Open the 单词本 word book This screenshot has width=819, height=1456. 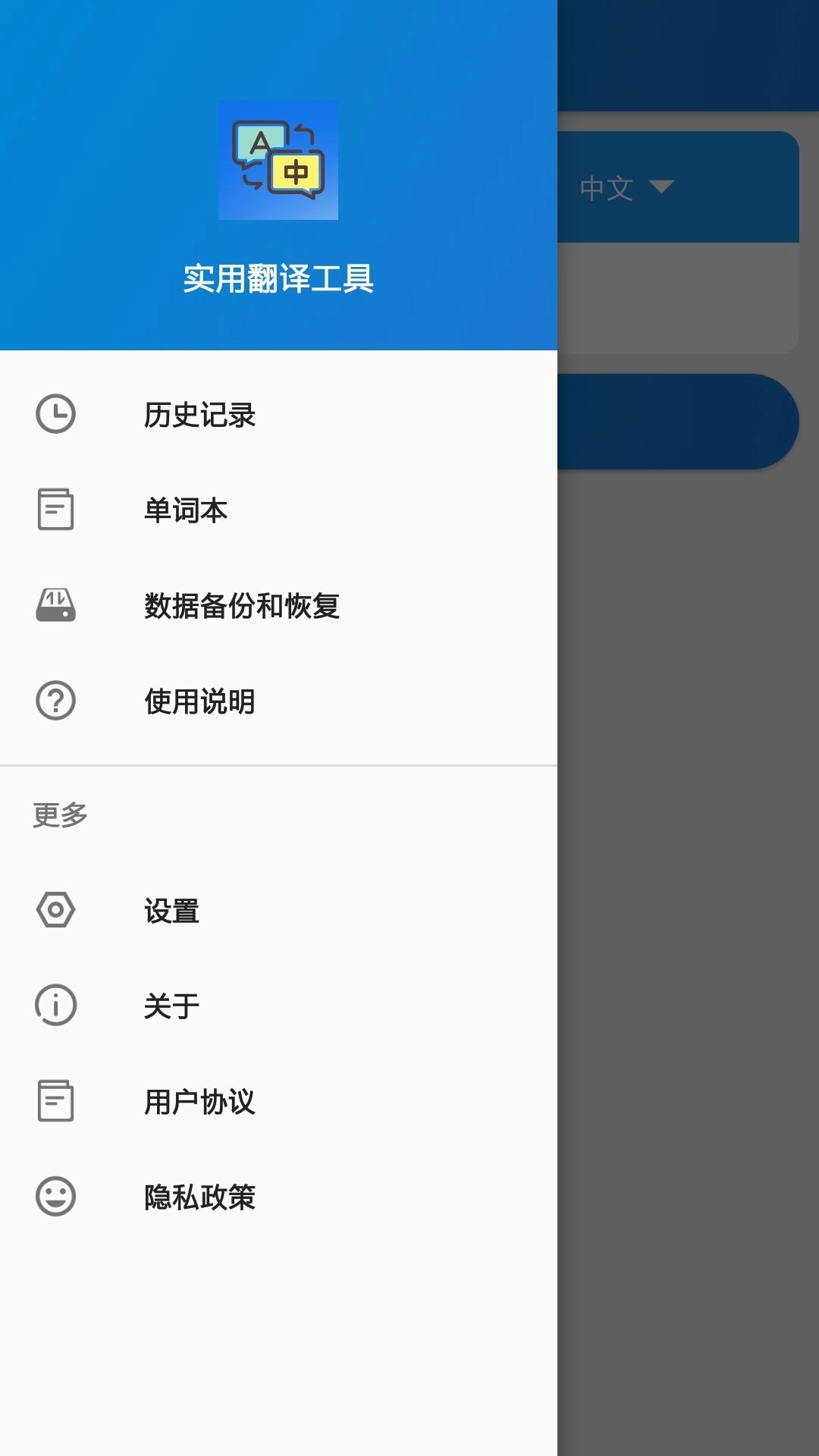click(x=278, y=510)
